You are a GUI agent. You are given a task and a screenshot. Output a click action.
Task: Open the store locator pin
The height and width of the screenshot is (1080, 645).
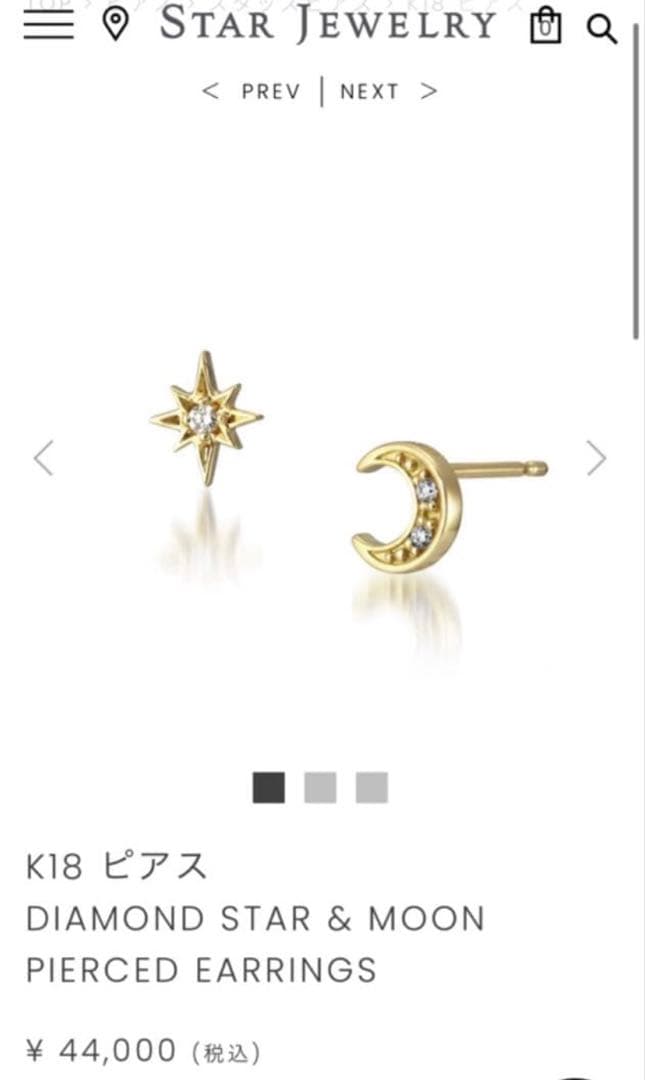pos(117,25)
